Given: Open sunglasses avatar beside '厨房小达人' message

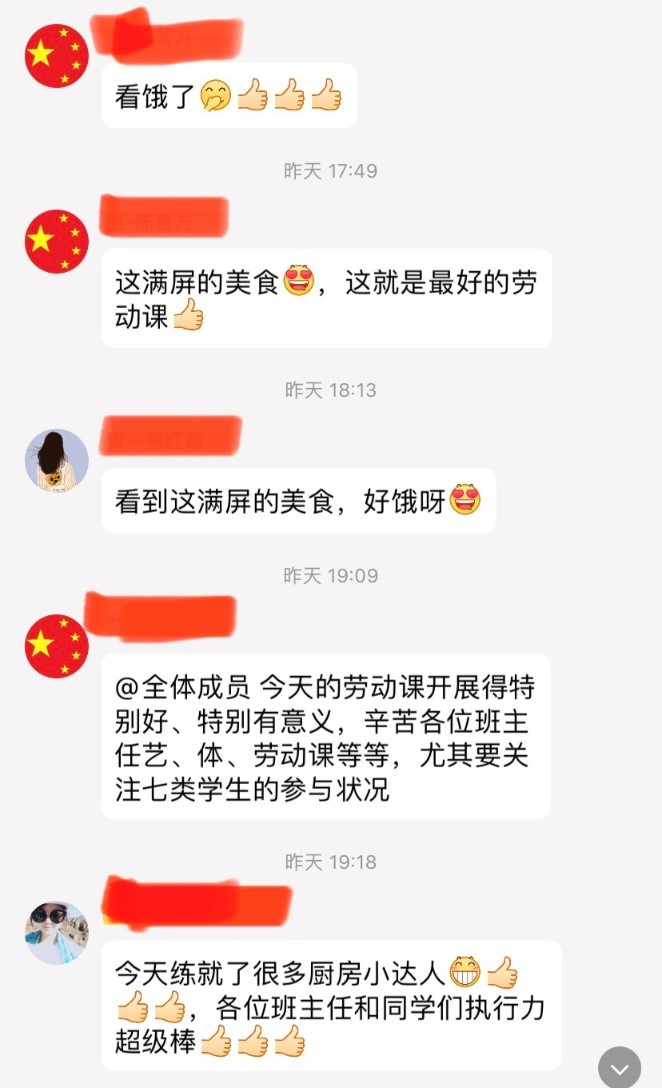Looking at the screenshot, I should [56, 932].
